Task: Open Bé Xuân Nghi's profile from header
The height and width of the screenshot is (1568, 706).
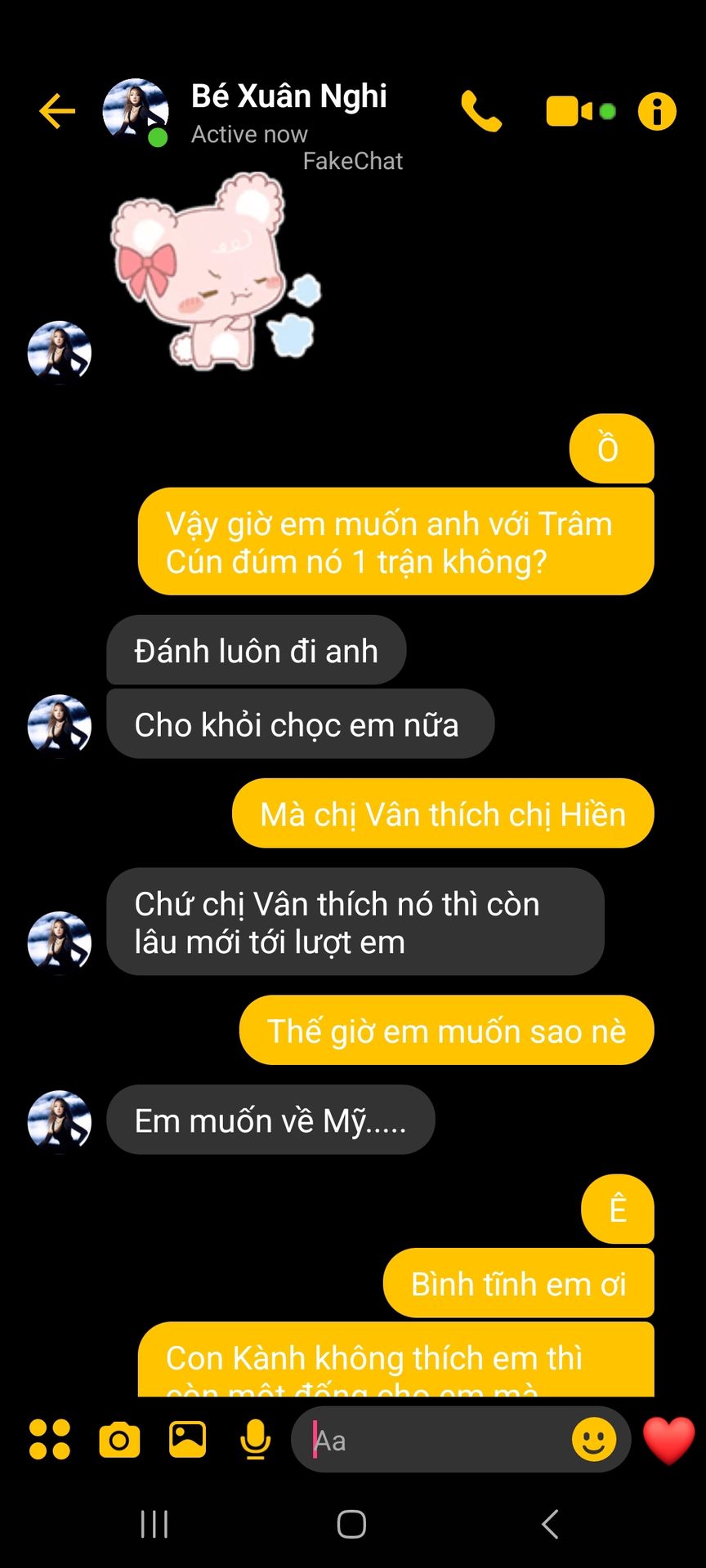Action: 288,96
